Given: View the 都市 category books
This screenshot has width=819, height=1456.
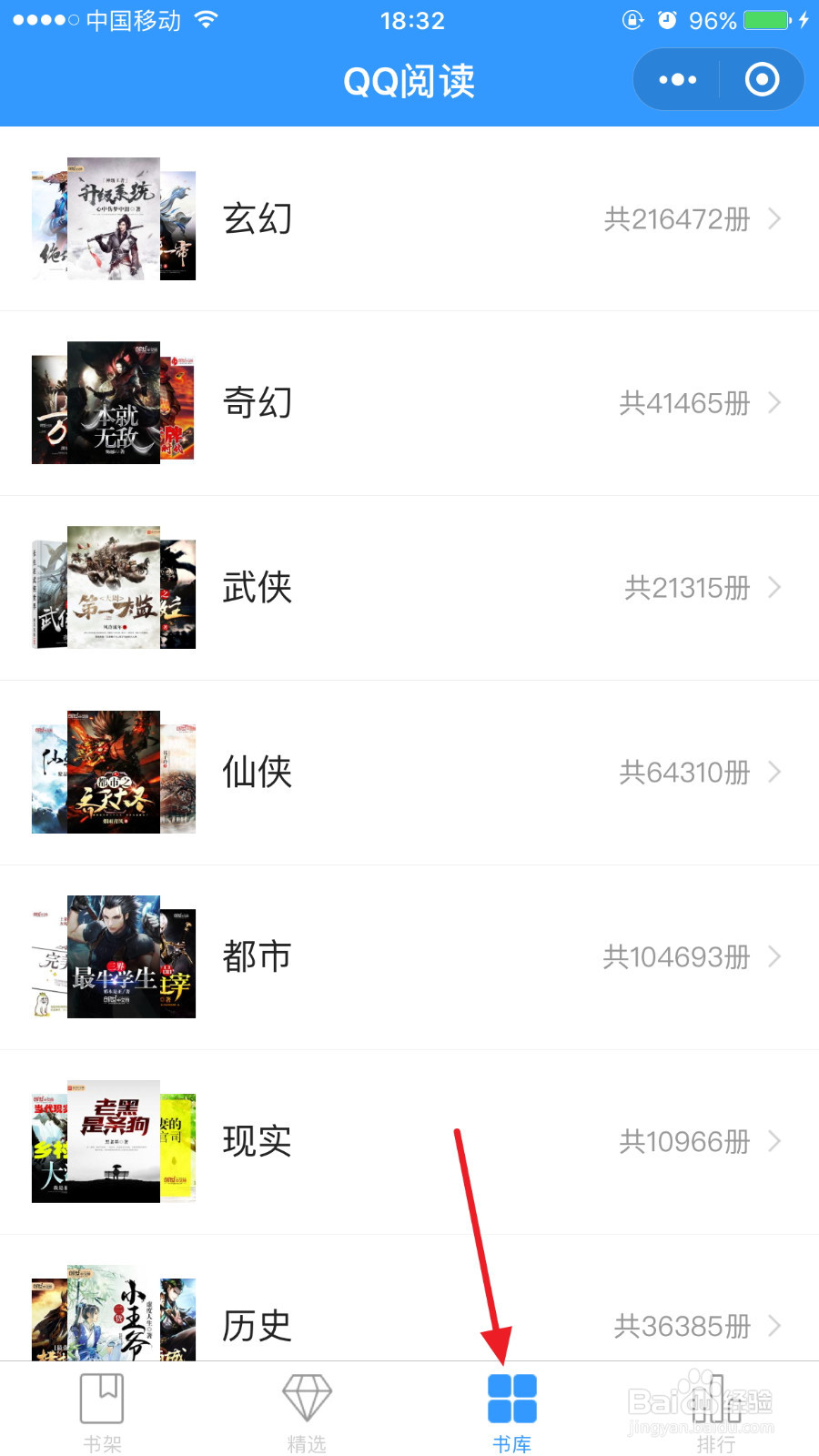Looking at the screenshot, I should (x=409, y=957).
